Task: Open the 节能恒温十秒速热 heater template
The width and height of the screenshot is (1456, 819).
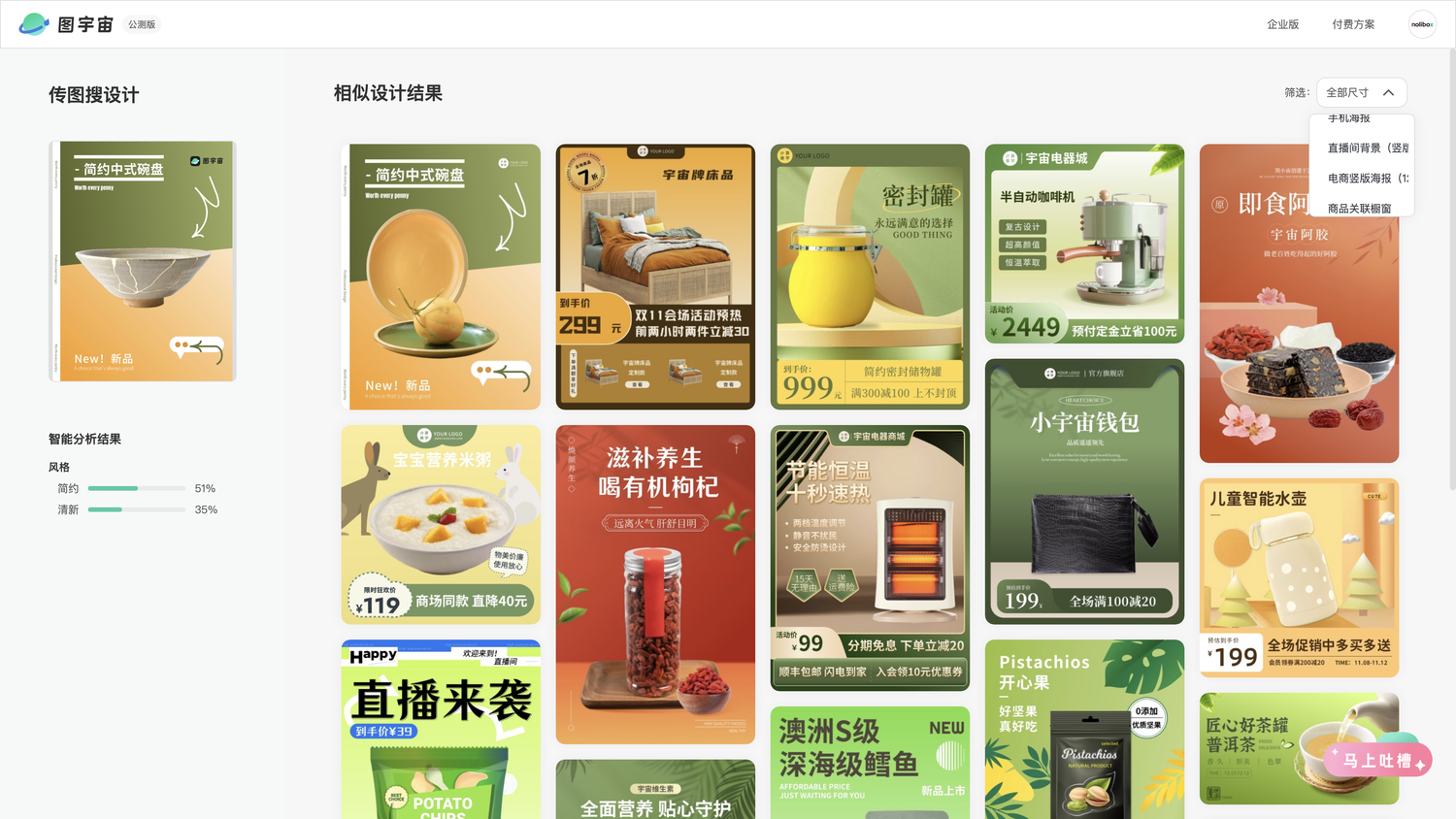Action: coord(870,557)
